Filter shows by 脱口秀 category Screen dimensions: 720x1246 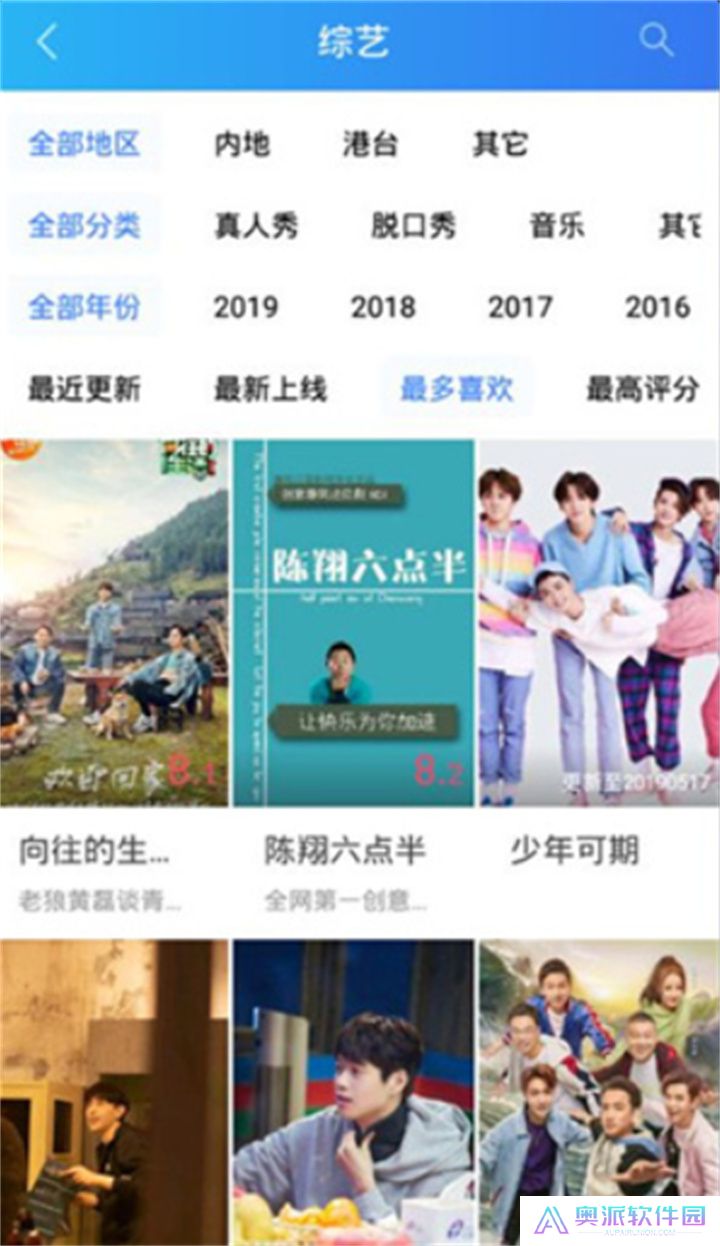pos(411,226)
